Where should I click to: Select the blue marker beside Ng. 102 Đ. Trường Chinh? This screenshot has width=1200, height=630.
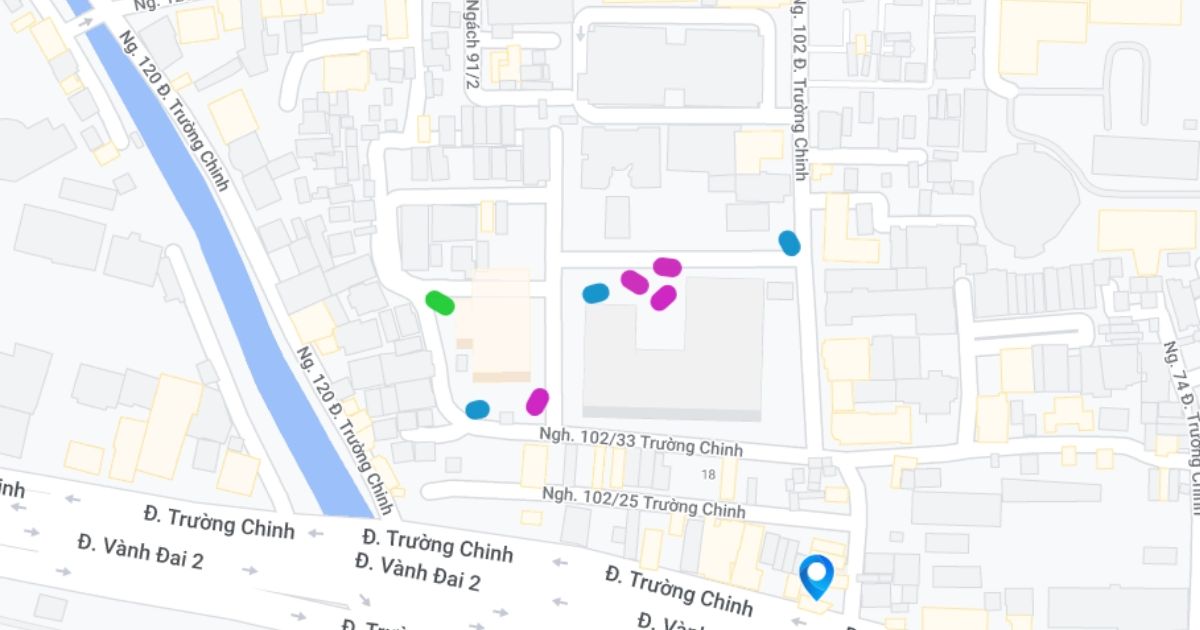coord(789,243)
